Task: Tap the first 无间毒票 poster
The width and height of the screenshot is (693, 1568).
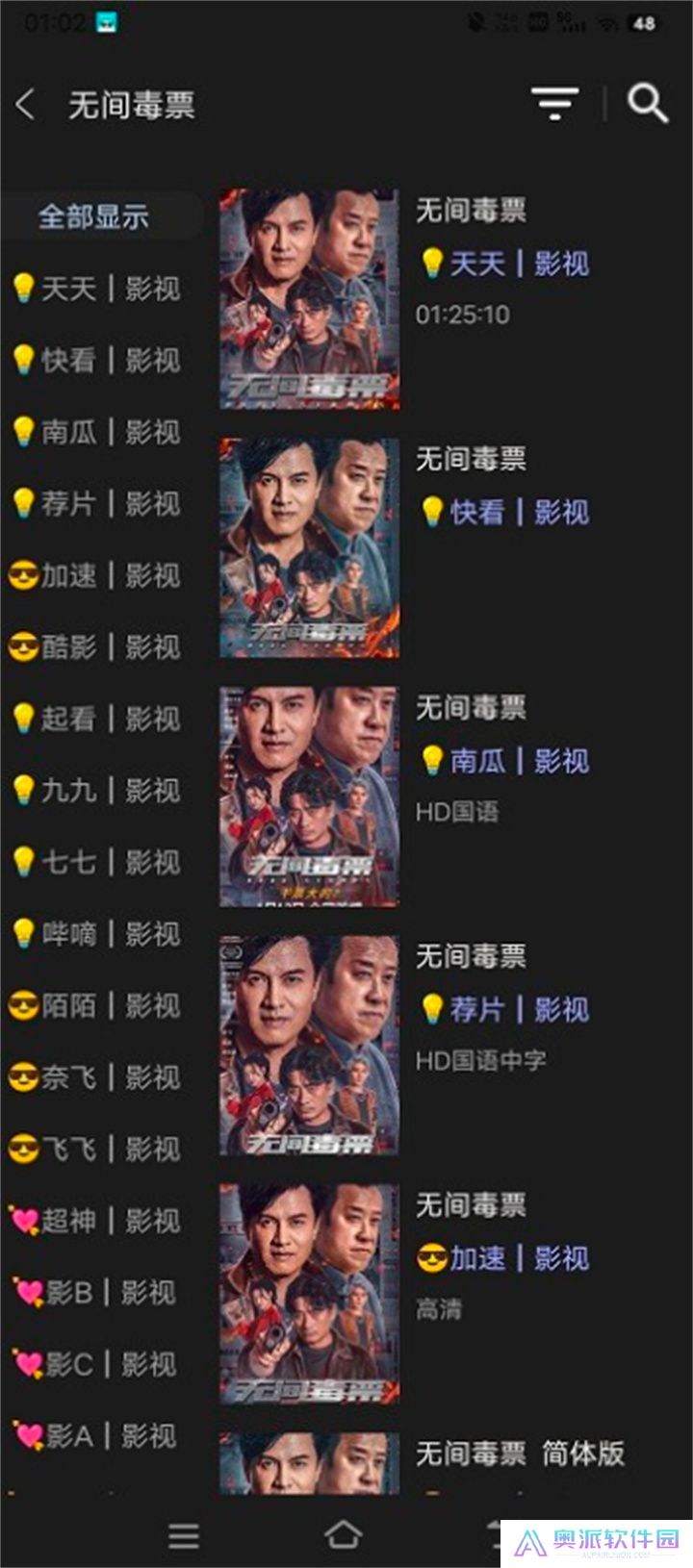Action: pyautogui.click(x=309, y=294)
